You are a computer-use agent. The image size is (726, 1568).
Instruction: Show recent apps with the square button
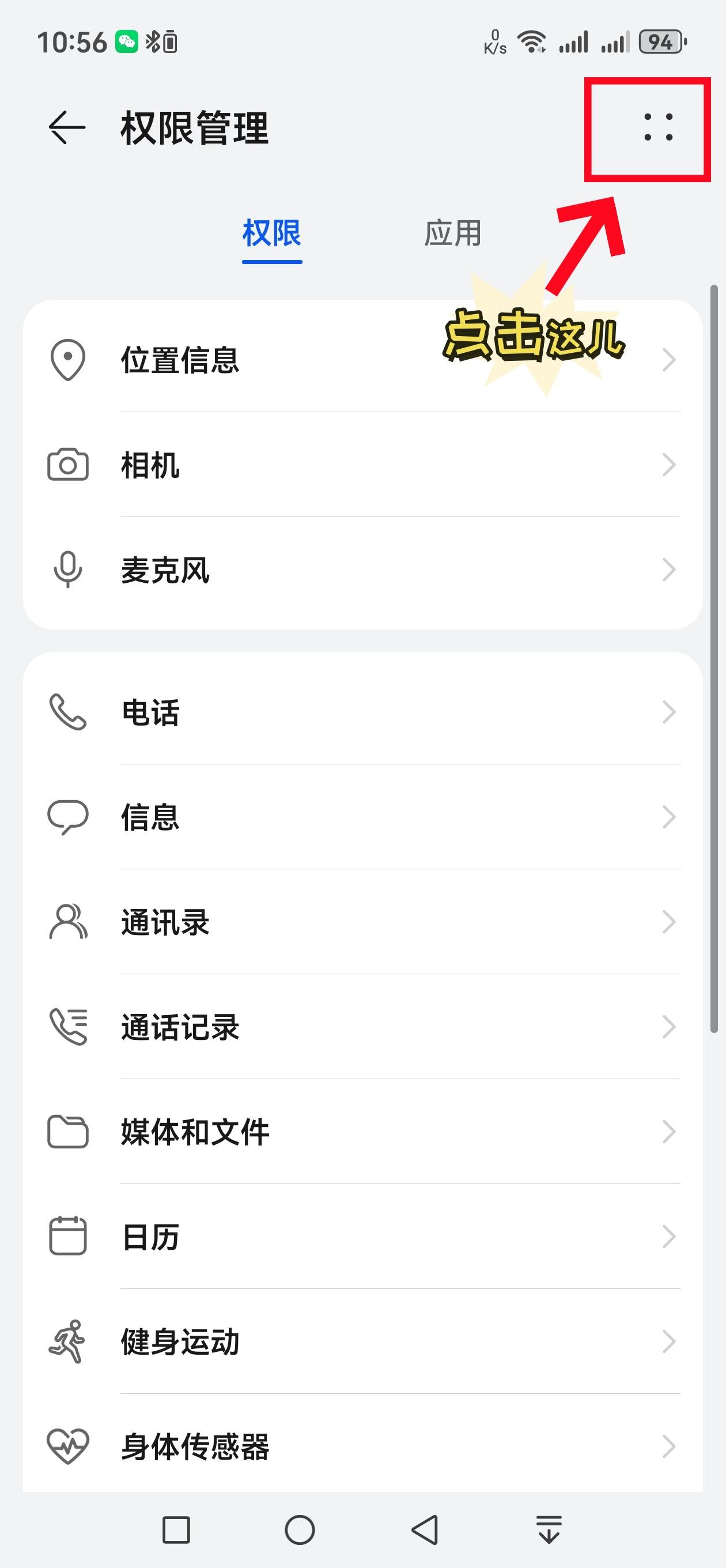tap(176, 1529)
